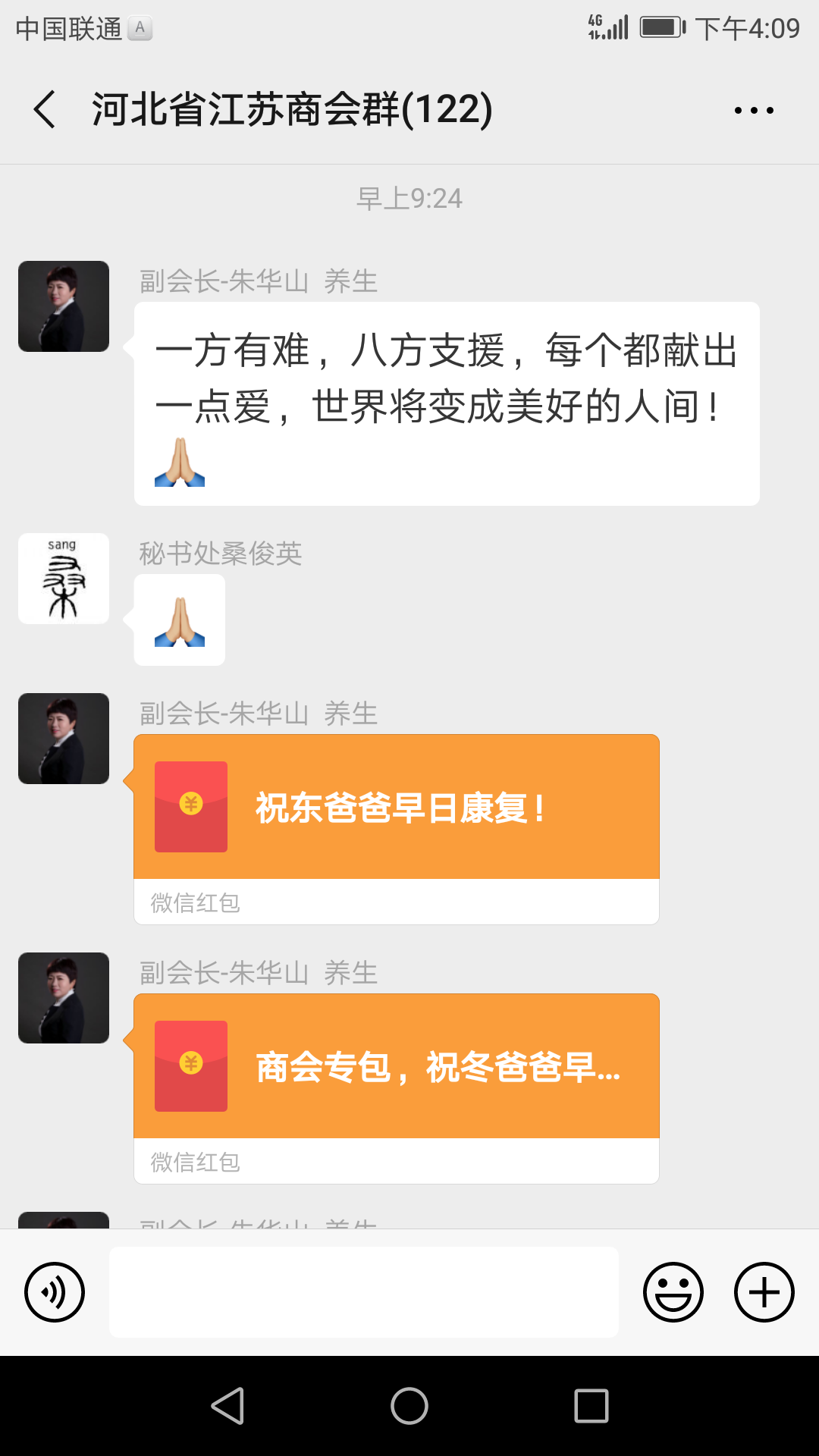View 秘书处桑俊英's profile avatar

(x=64, y=579)
